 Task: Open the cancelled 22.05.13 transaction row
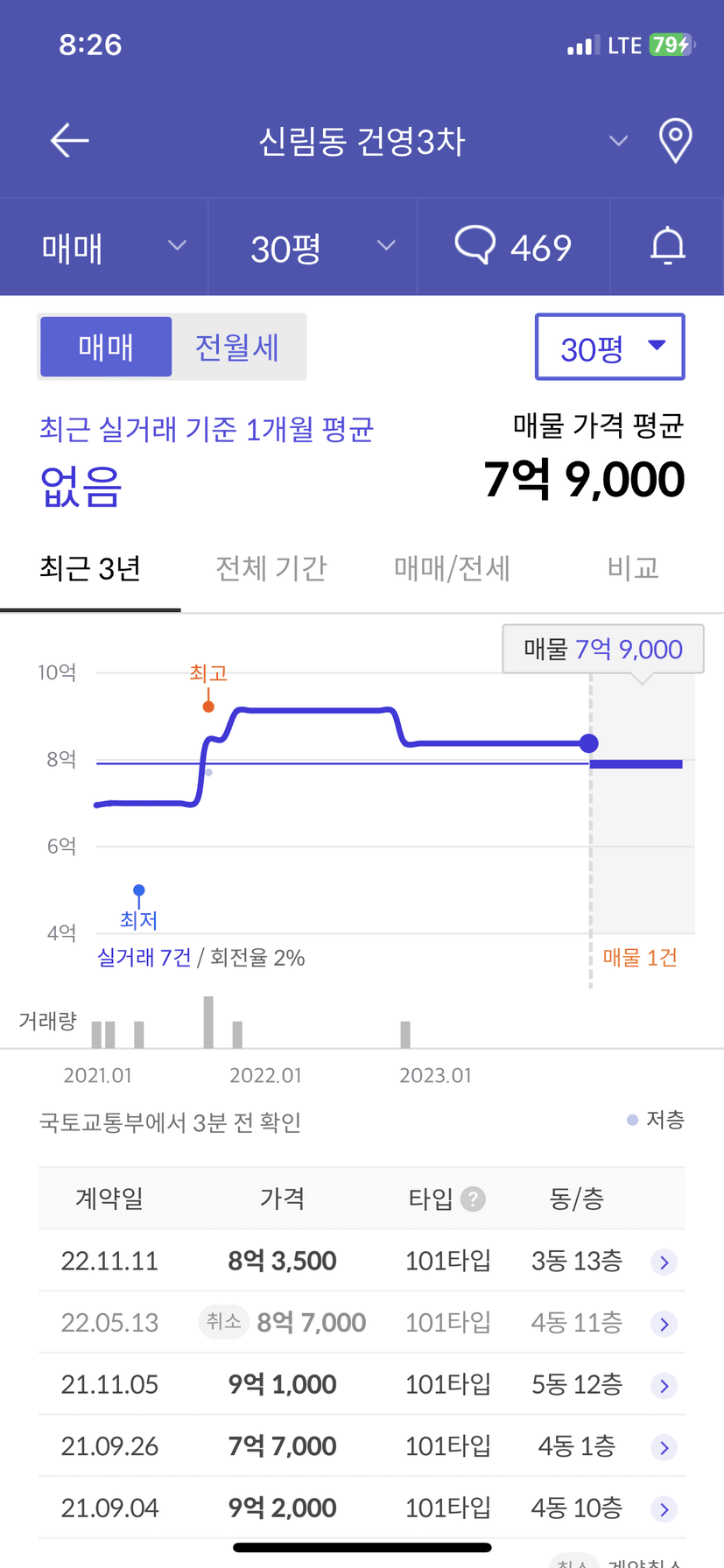coord(362,1322)
